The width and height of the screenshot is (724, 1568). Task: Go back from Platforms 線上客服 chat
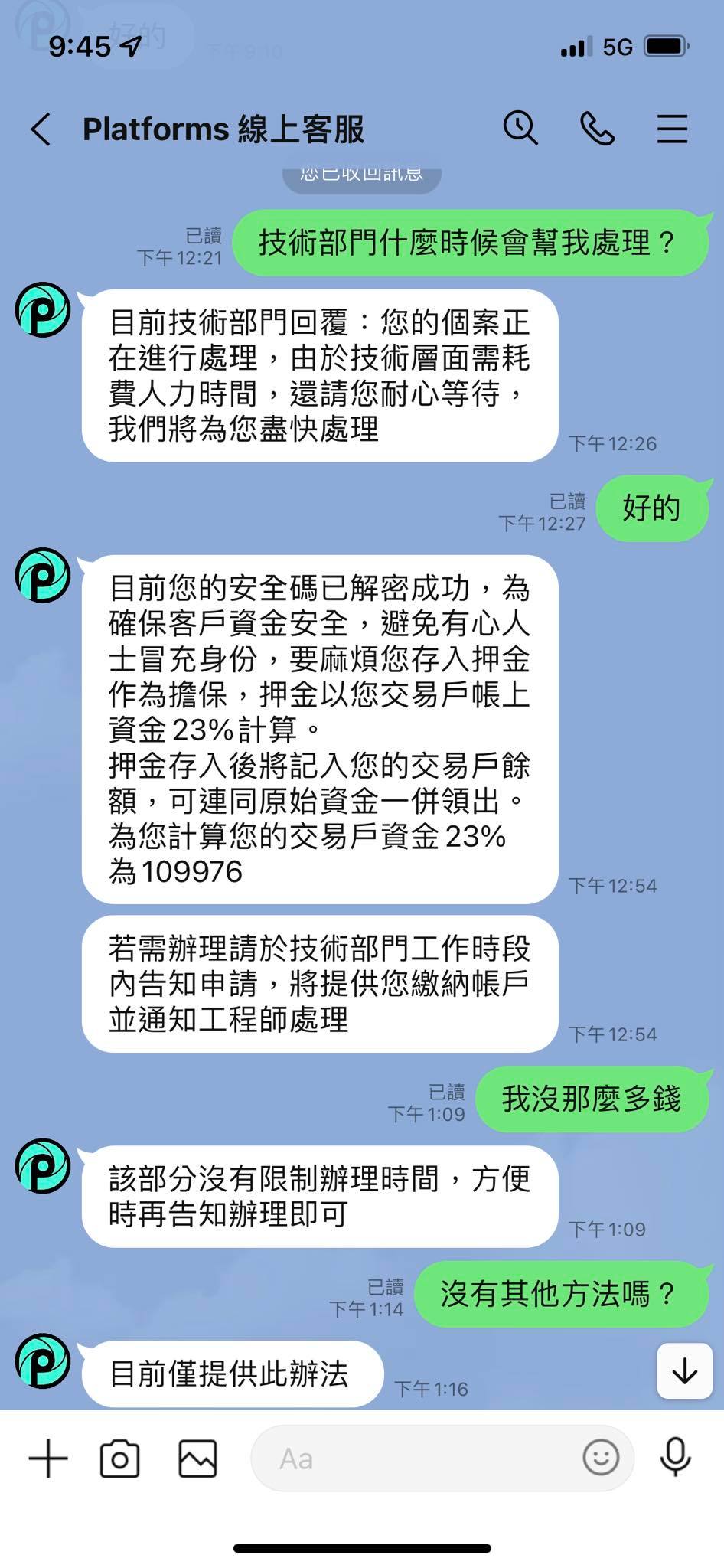point(41,129)
